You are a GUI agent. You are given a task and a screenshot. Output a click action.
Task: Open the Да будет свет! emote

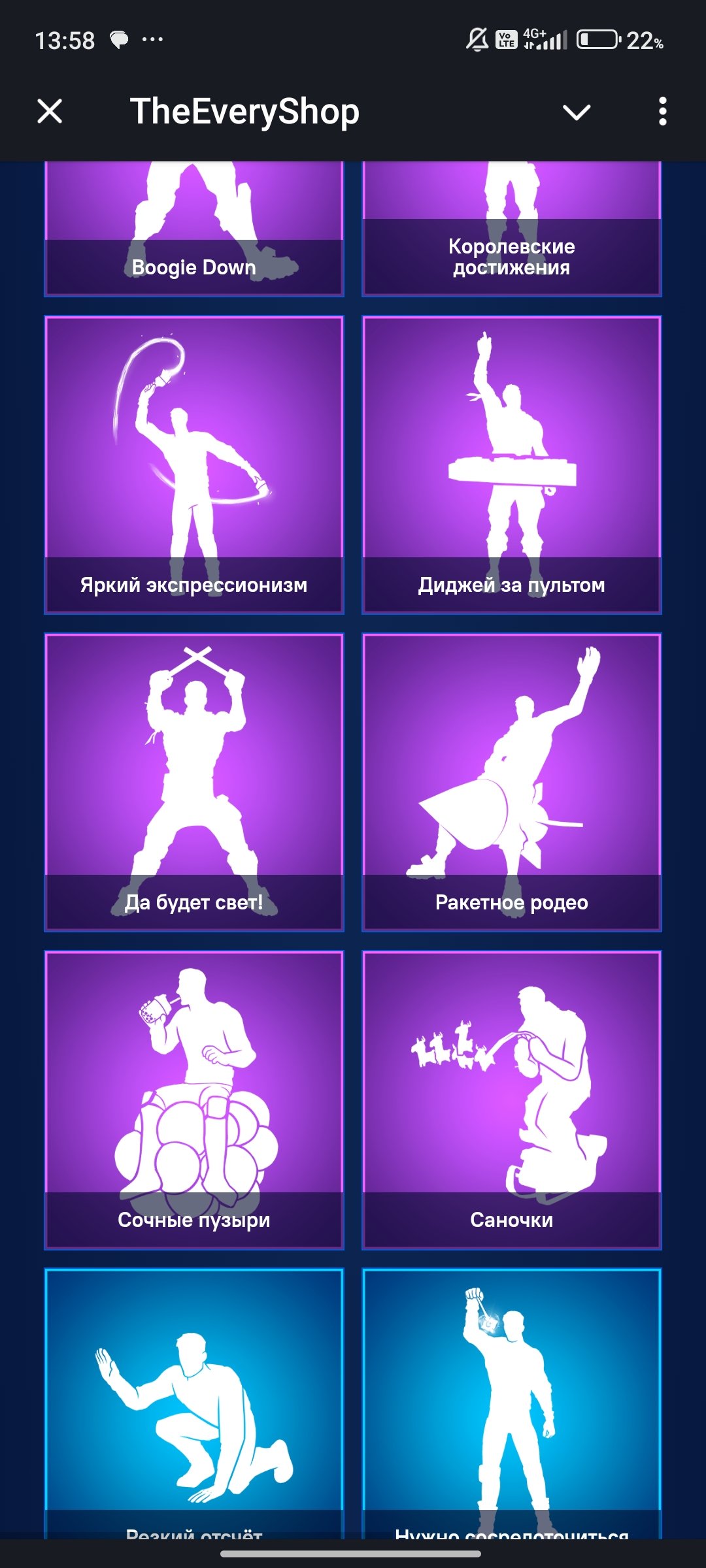[194, 782]
